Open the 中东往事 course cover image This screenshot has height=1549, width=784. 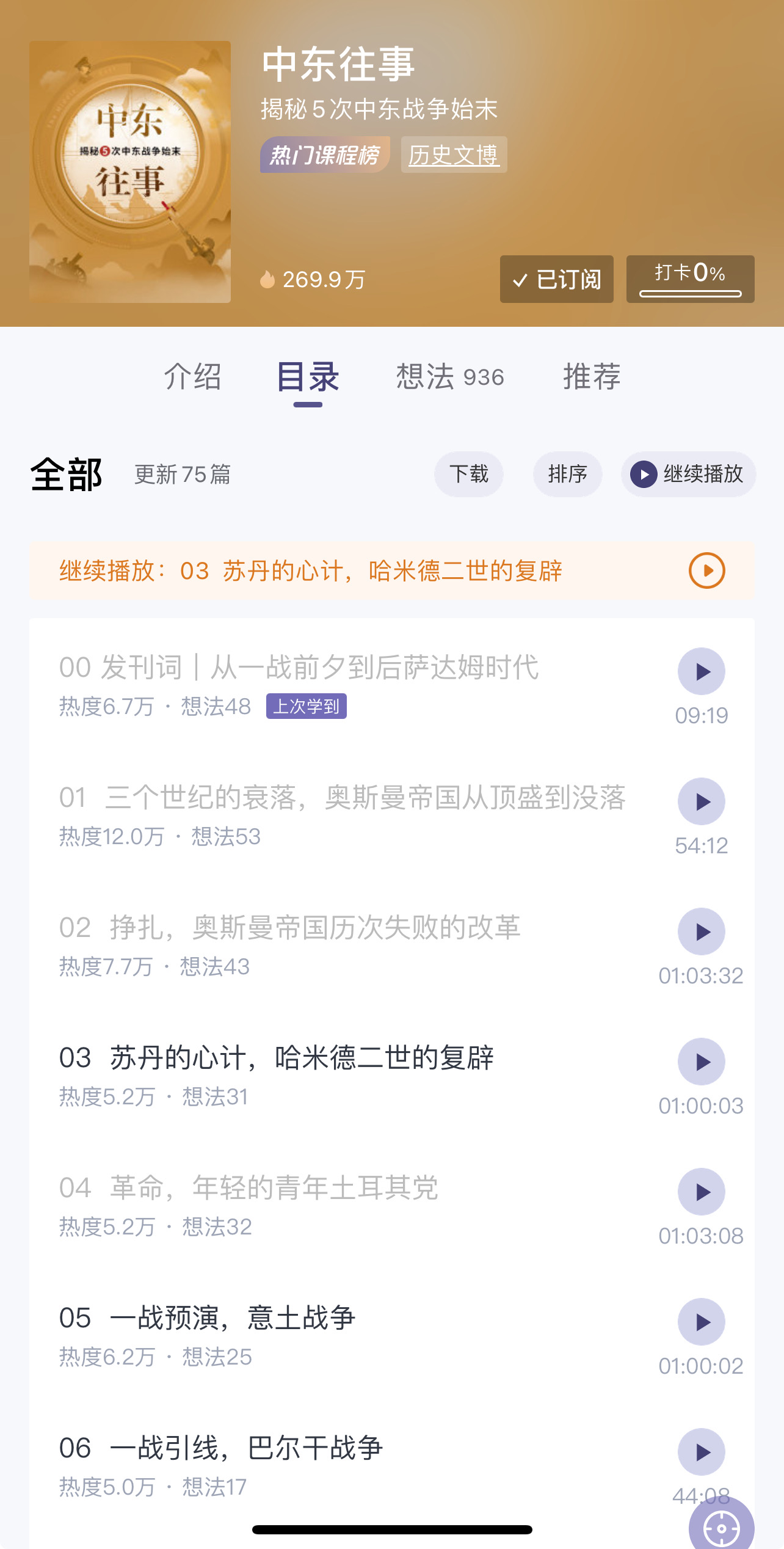tap(130, 172)
